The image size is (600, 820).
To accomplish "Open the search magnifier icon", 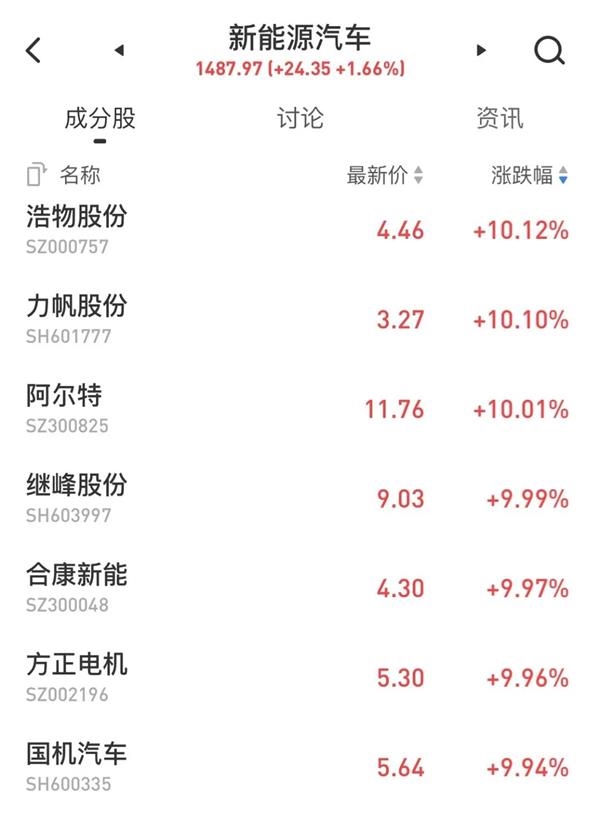I will [x=549, y=50].
